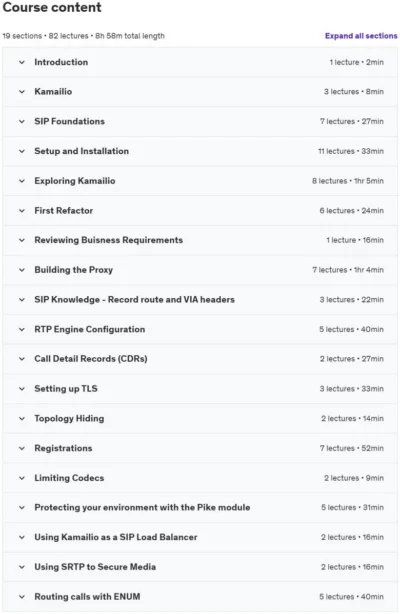Show Call Detail Records (CDRs) lectures
This screenshot has width=400, height=614.
click(200, 359)
